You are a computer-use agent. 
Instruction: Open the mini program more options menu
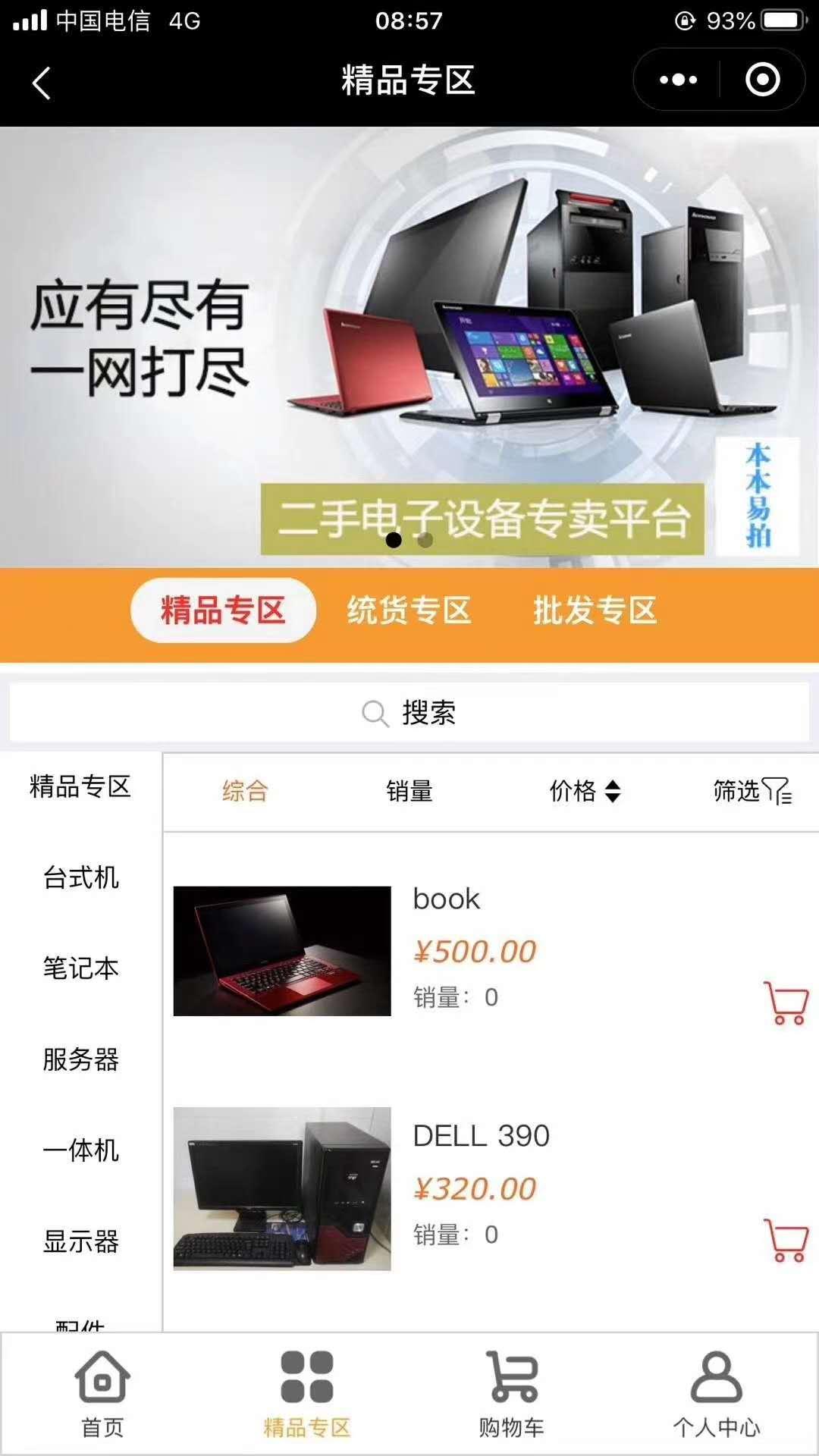678,80
